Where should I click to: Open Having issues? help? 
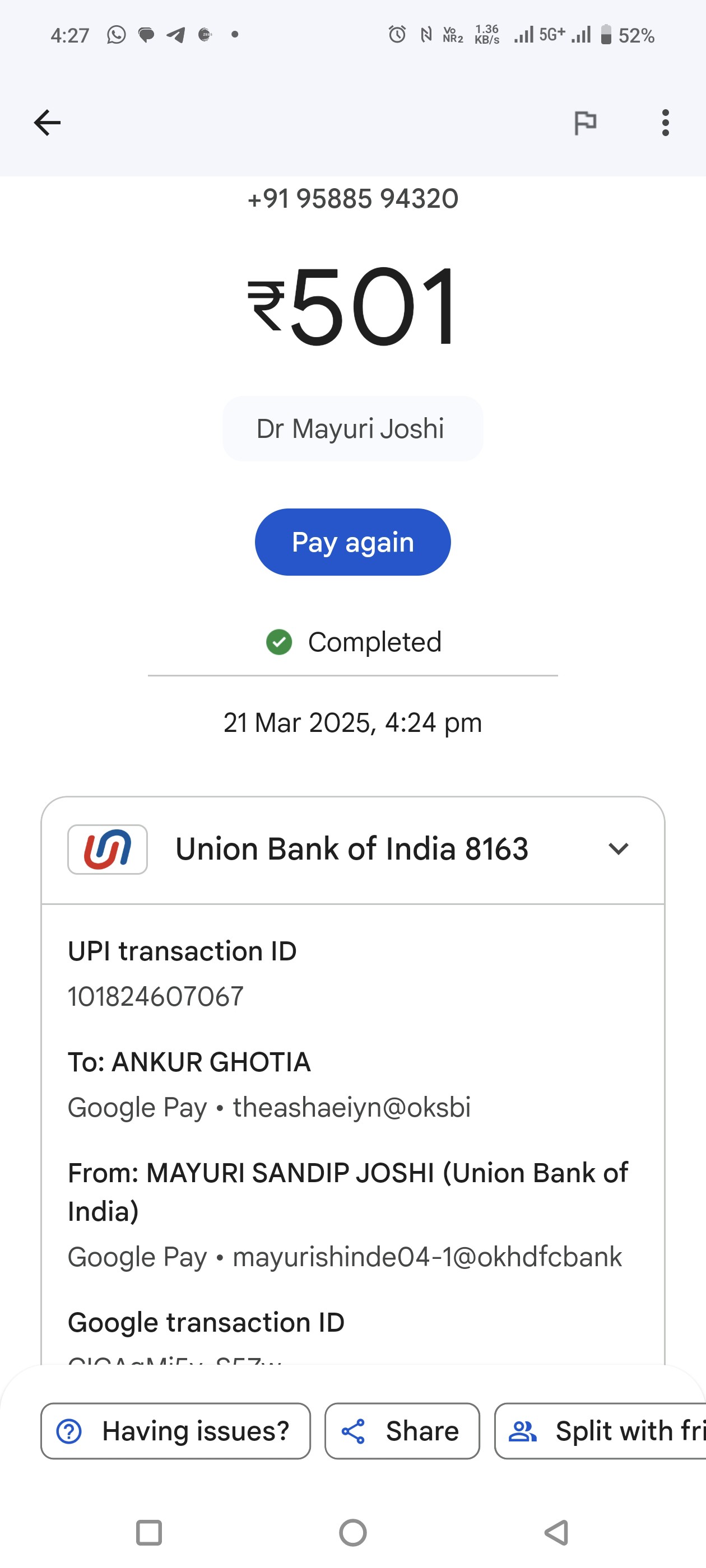pos(175,1431)
